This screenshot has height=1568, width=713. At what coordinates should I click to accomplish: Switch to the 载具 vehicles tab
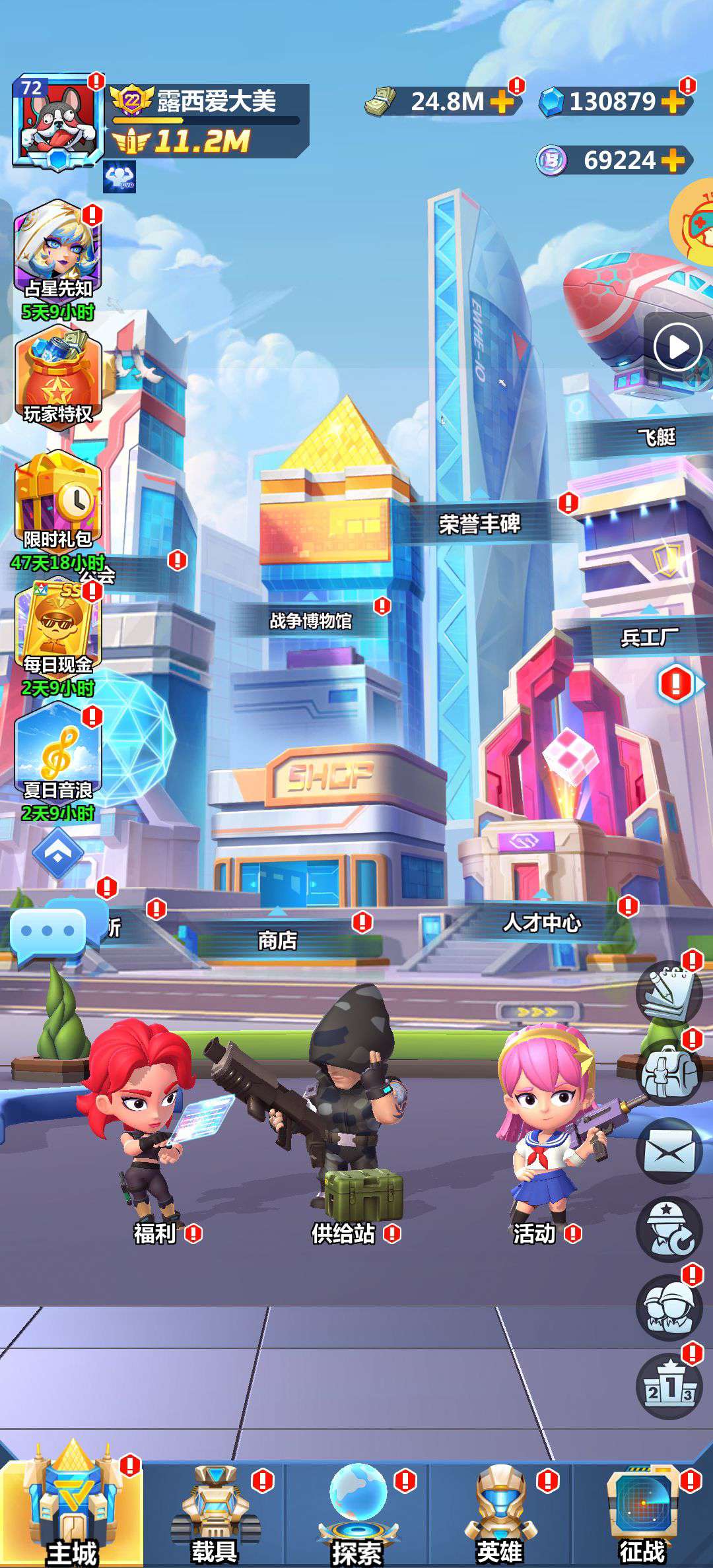click(214, 1515)
